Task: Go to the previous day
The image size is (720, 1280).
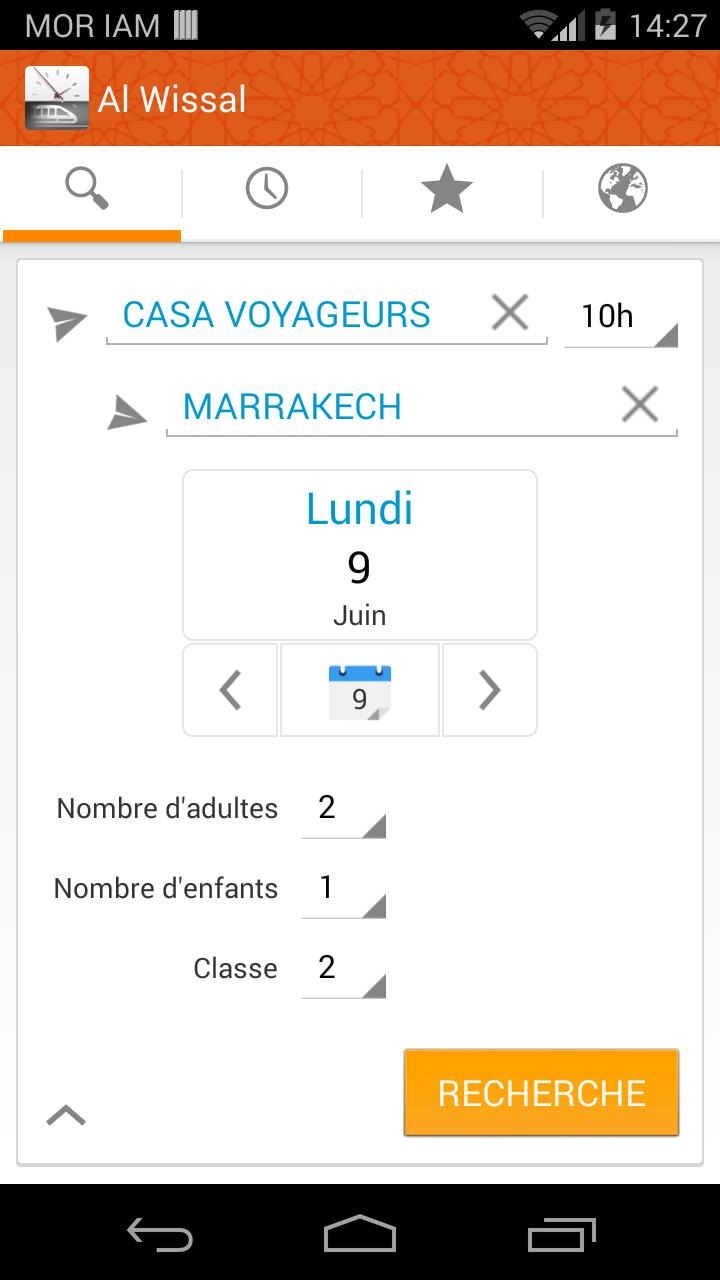Action: pyautogui.click(x=230, y=690)
